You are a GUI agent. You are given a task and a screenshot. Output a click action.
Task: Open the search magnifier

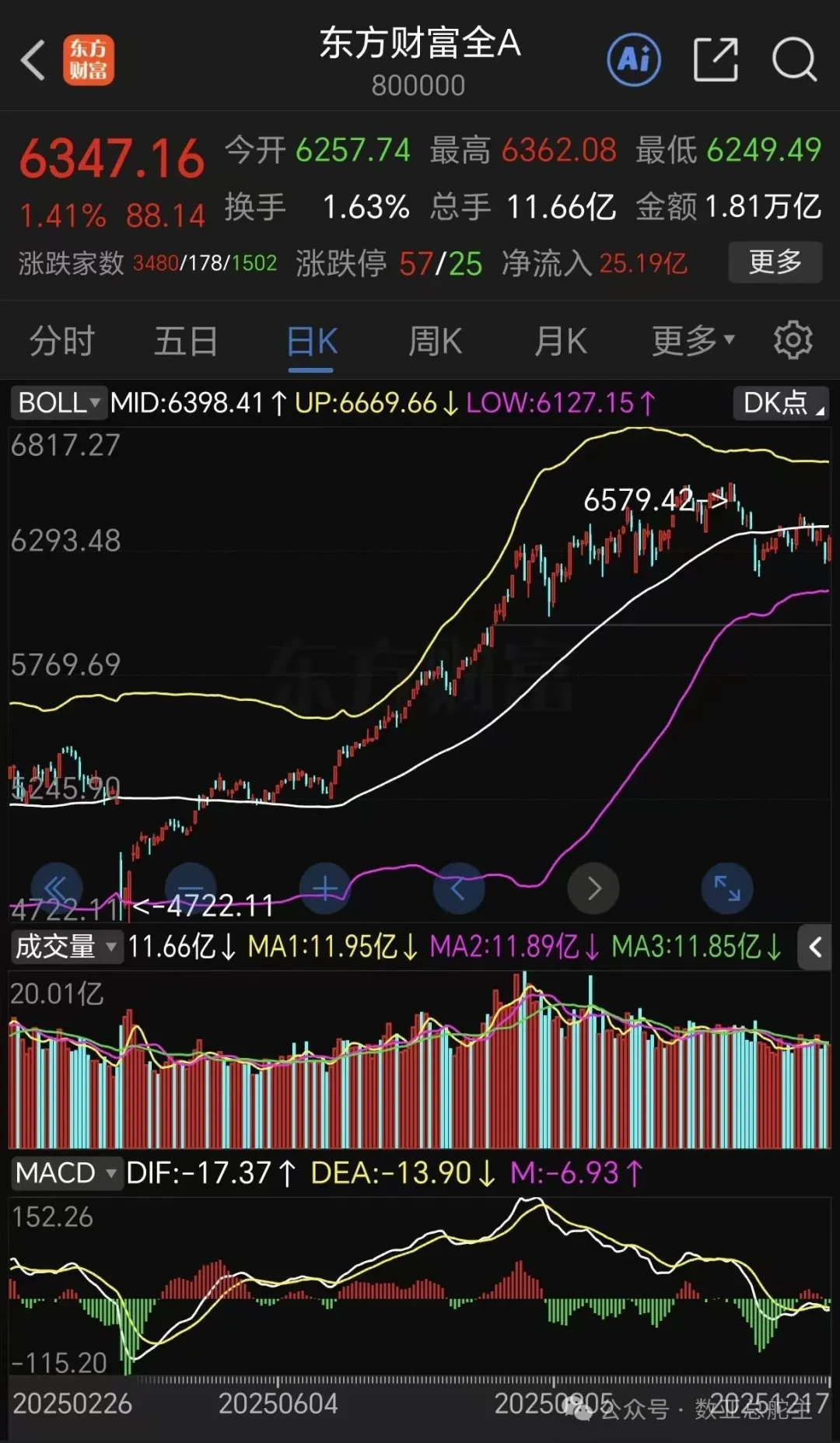(794, 59)
